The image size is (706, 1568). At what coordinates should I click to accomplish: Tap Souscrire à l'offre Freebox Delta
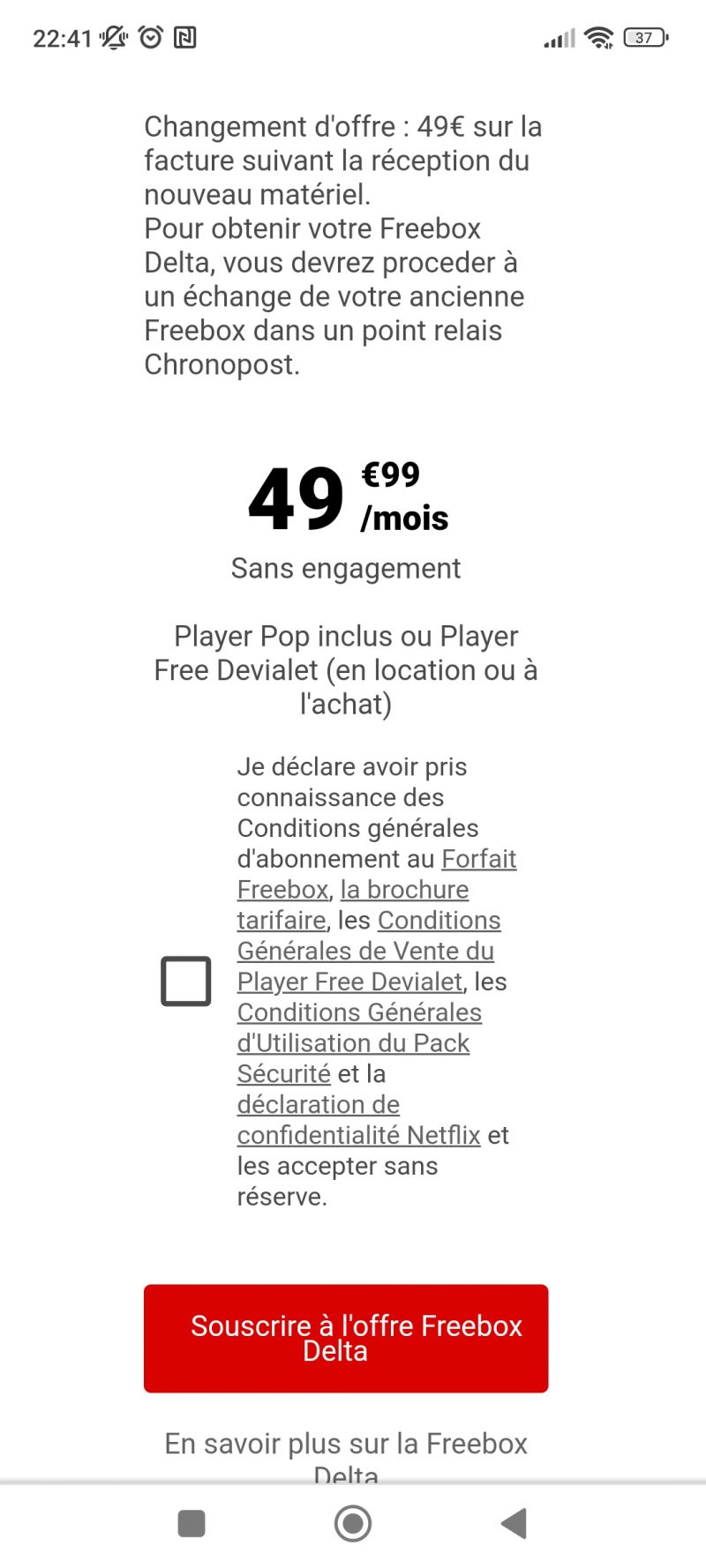pyautogui.click(x=346, y=1338)
